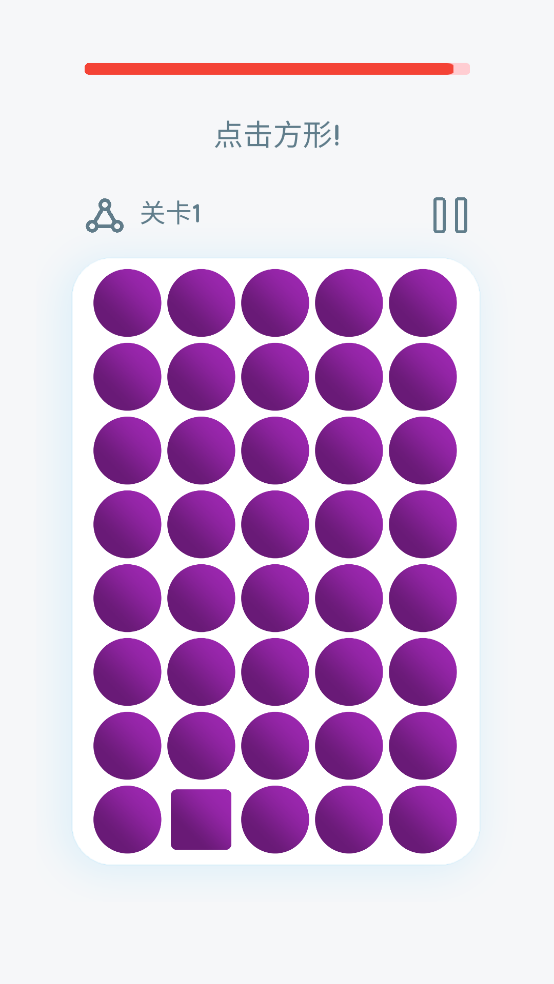Open the triangle nodes icon beside 关卡1
This screenshot has height=984, width=554.
pos(105,216)
